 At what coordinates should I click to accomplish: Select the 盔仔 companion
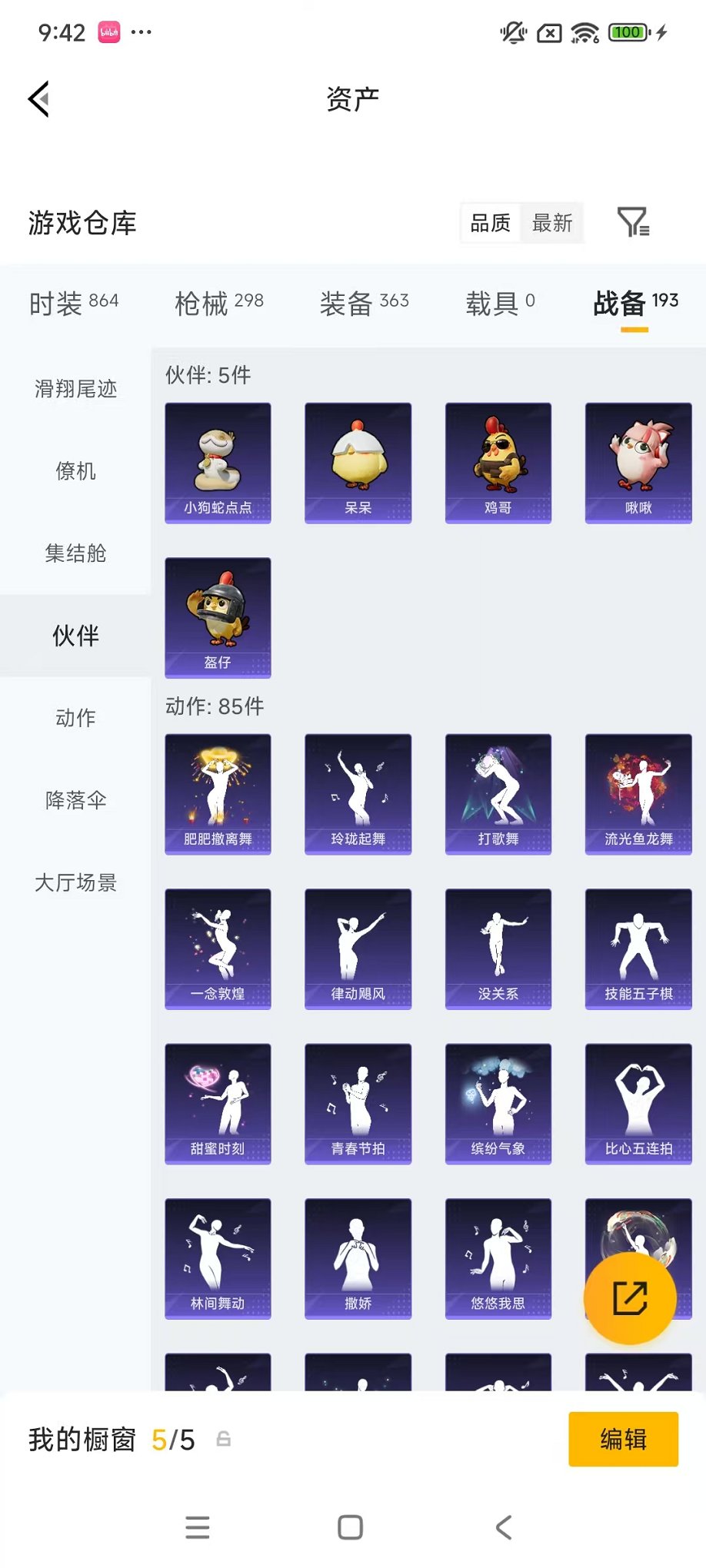click(x=218, y=617)
